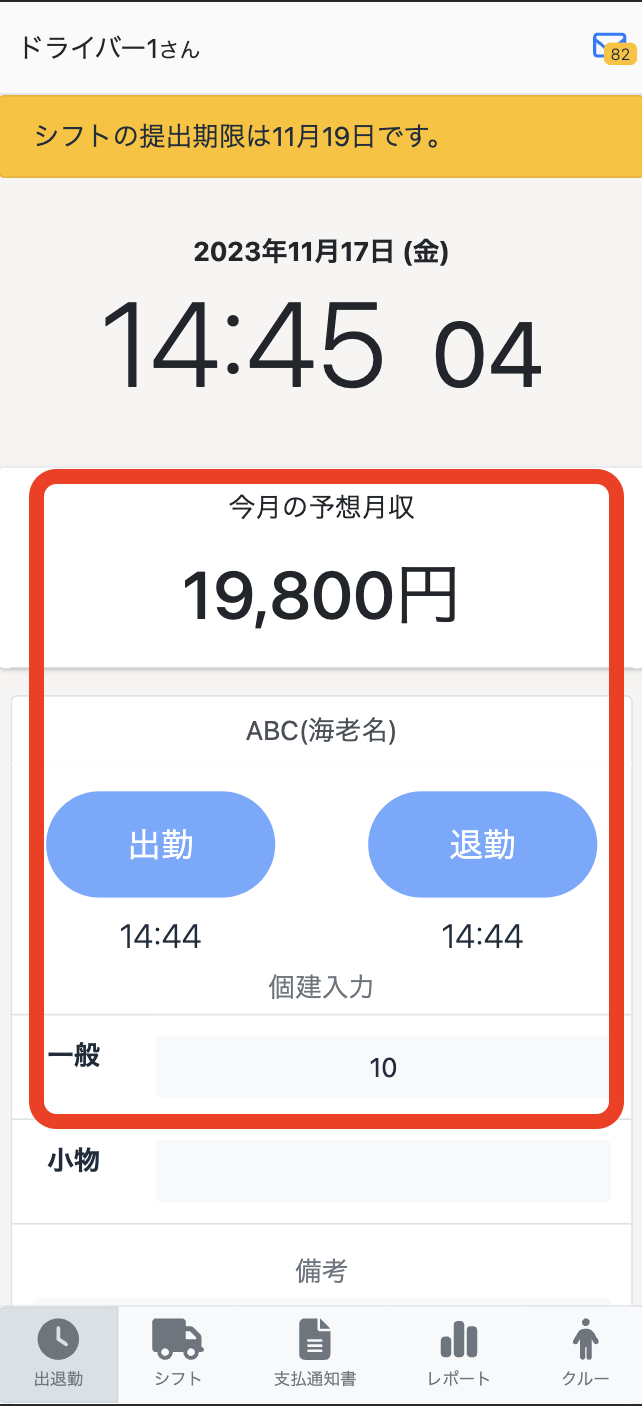Switch to the シフト tab
Viewport: 642px width, 1406px height.
(178, 1354)
